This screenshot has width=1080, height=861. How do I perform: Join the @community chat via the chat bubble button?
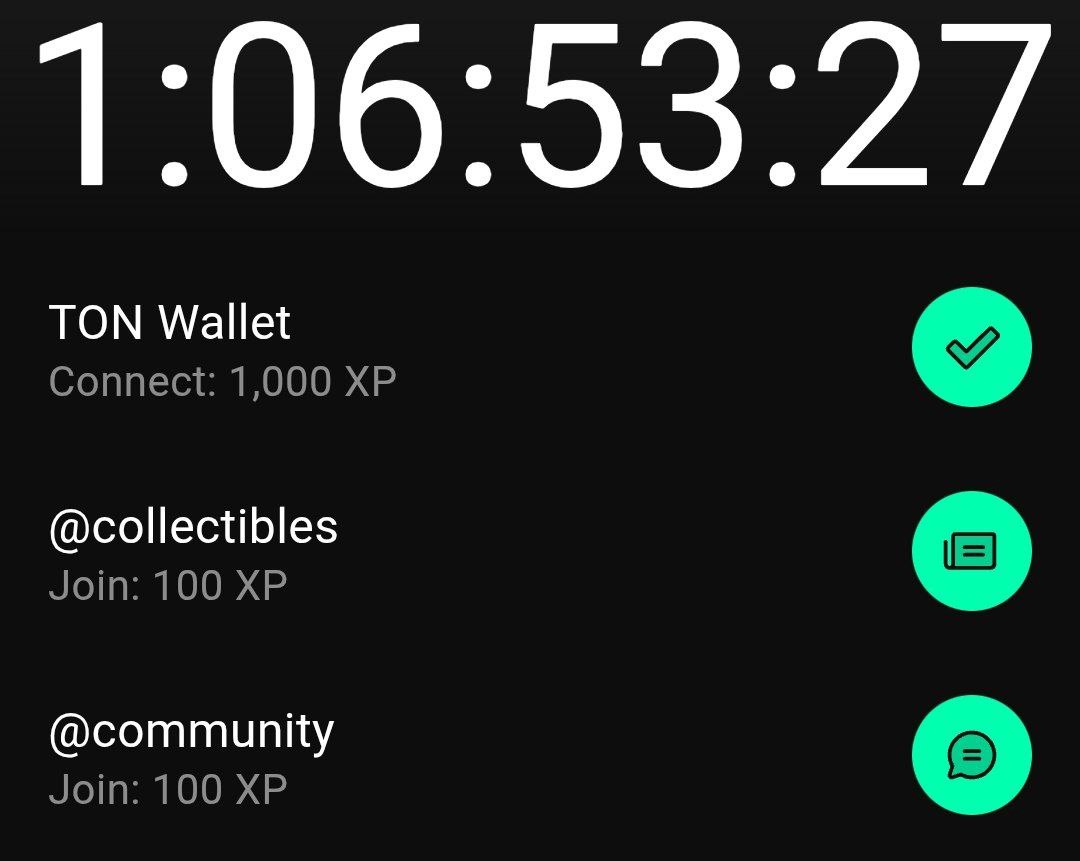coord(971,755)
